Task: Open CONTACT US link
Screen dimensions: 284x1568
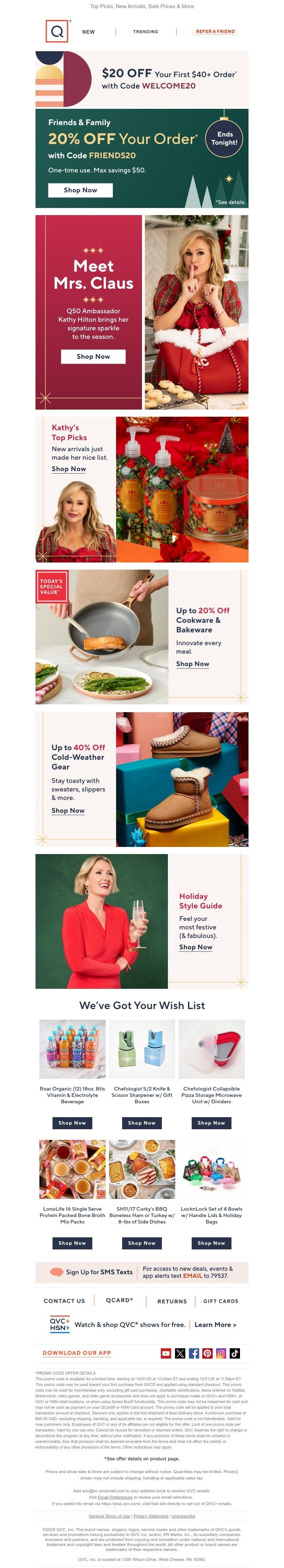Action: coord(64,1301)
